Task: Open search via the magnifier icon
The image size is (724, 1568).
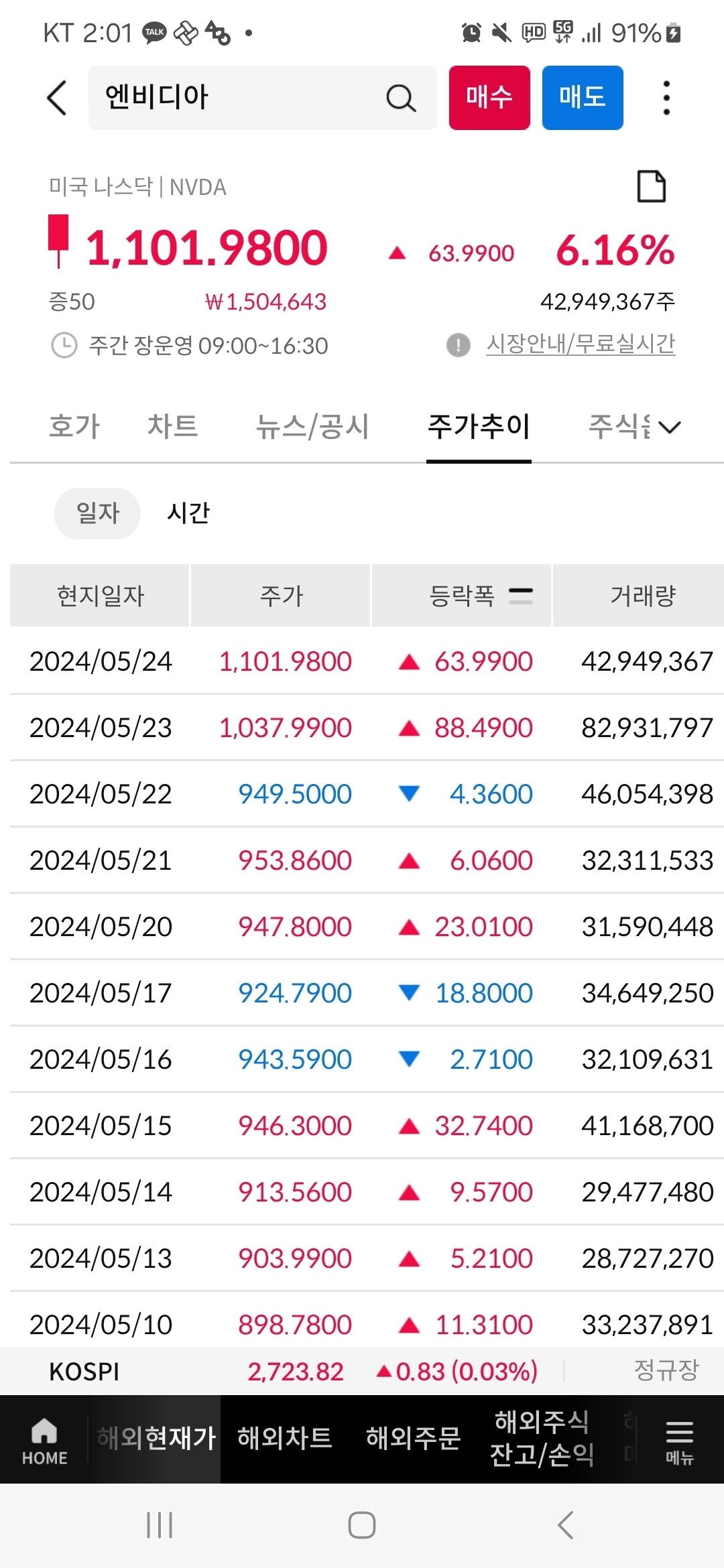Action: click(400, 97)
